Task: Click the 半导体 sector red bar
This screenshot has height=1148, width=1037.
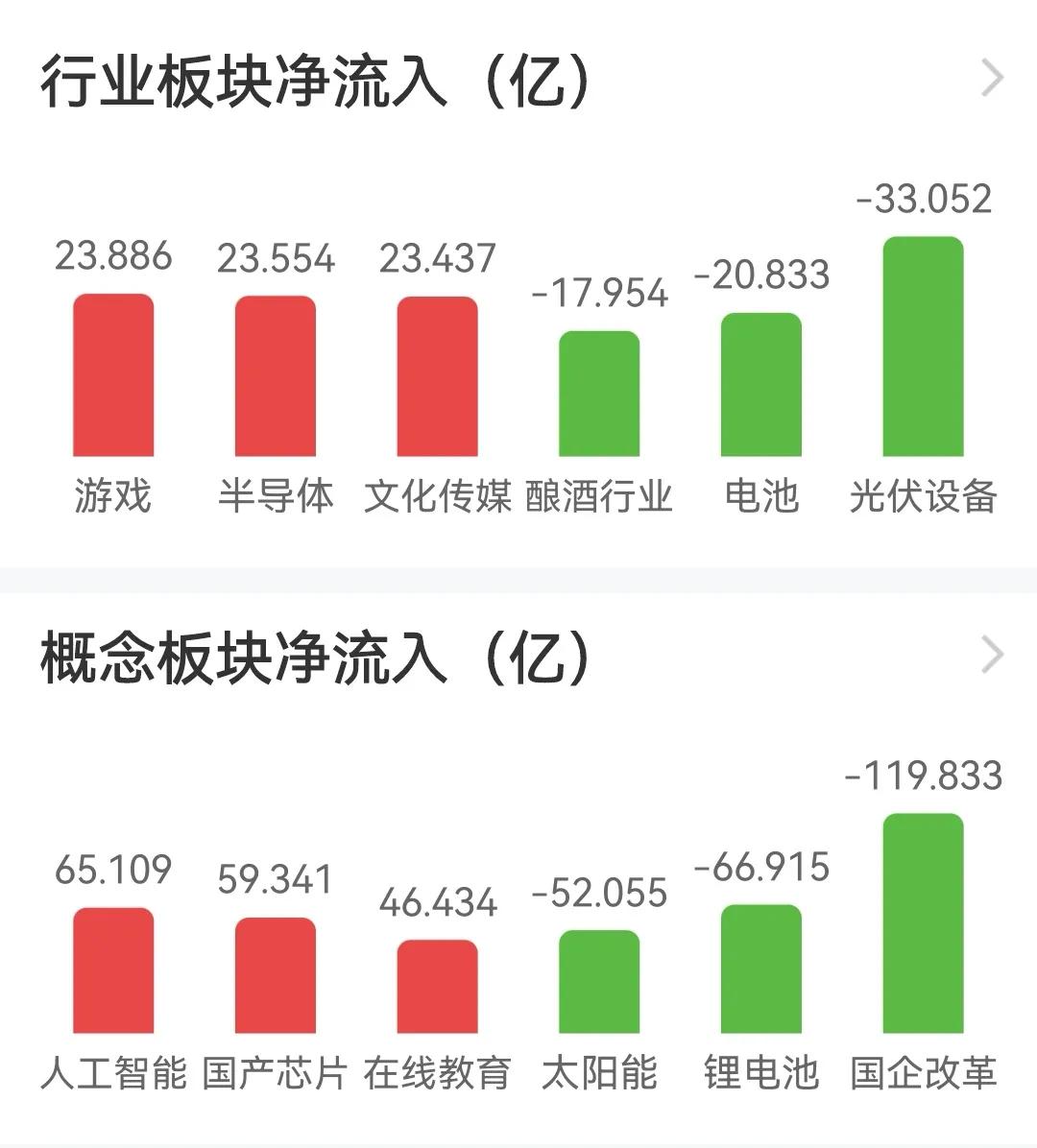Action: pyautogui.click(x=275, y=379)
